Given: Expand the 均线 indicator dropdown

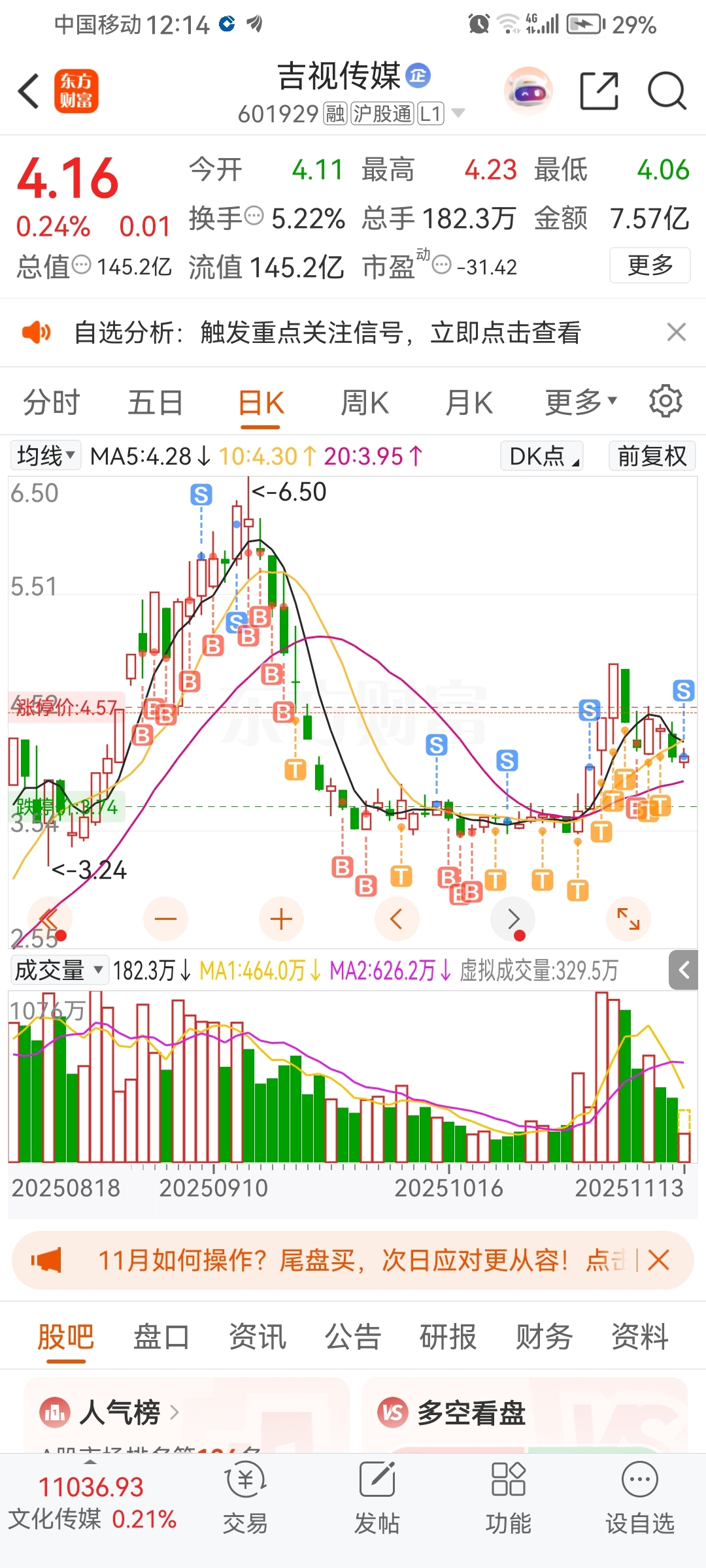Looking at the screenshot, I should tap(46, 455).
